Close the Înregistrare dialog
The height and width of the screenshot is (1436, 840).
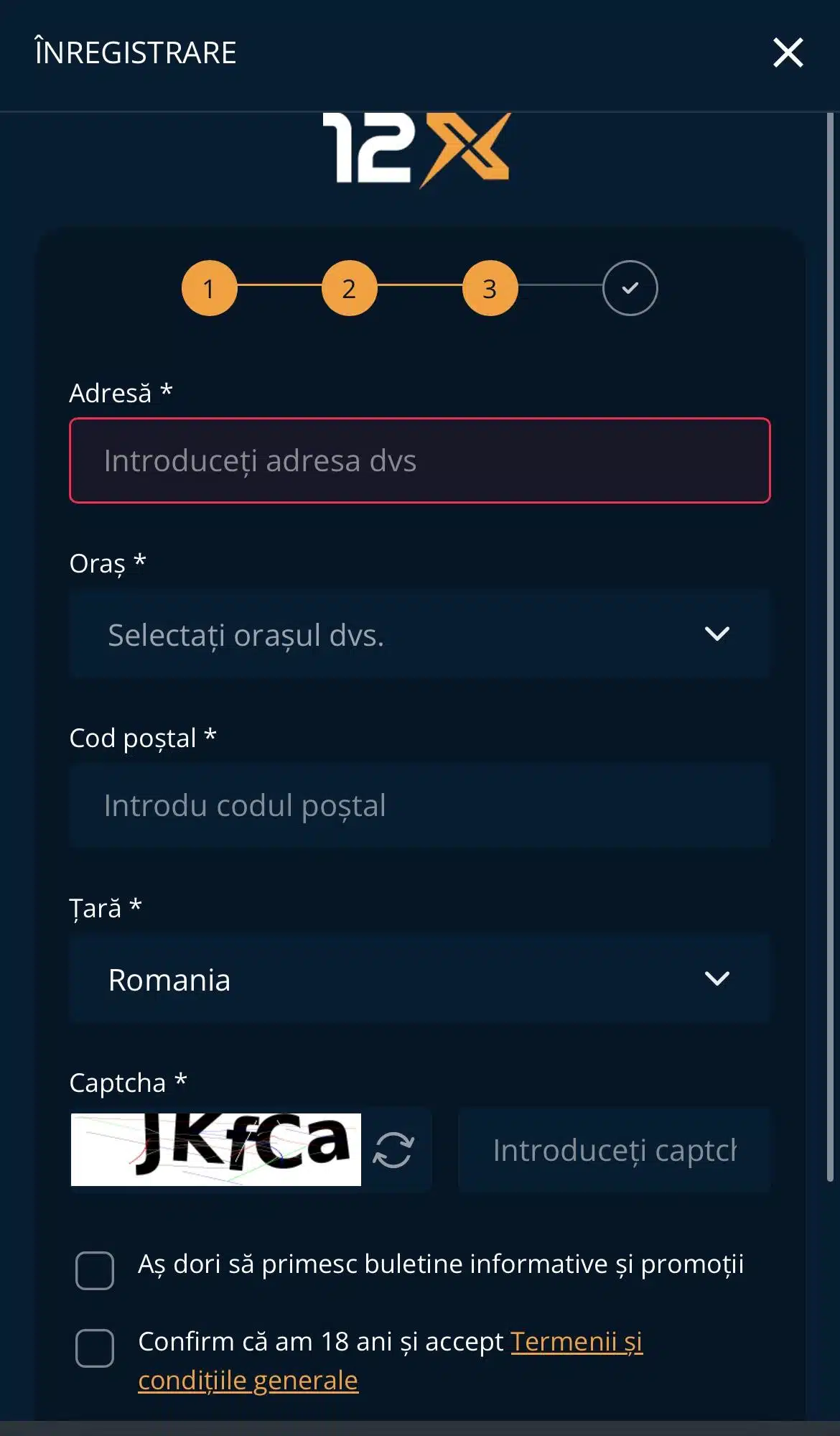788,52
